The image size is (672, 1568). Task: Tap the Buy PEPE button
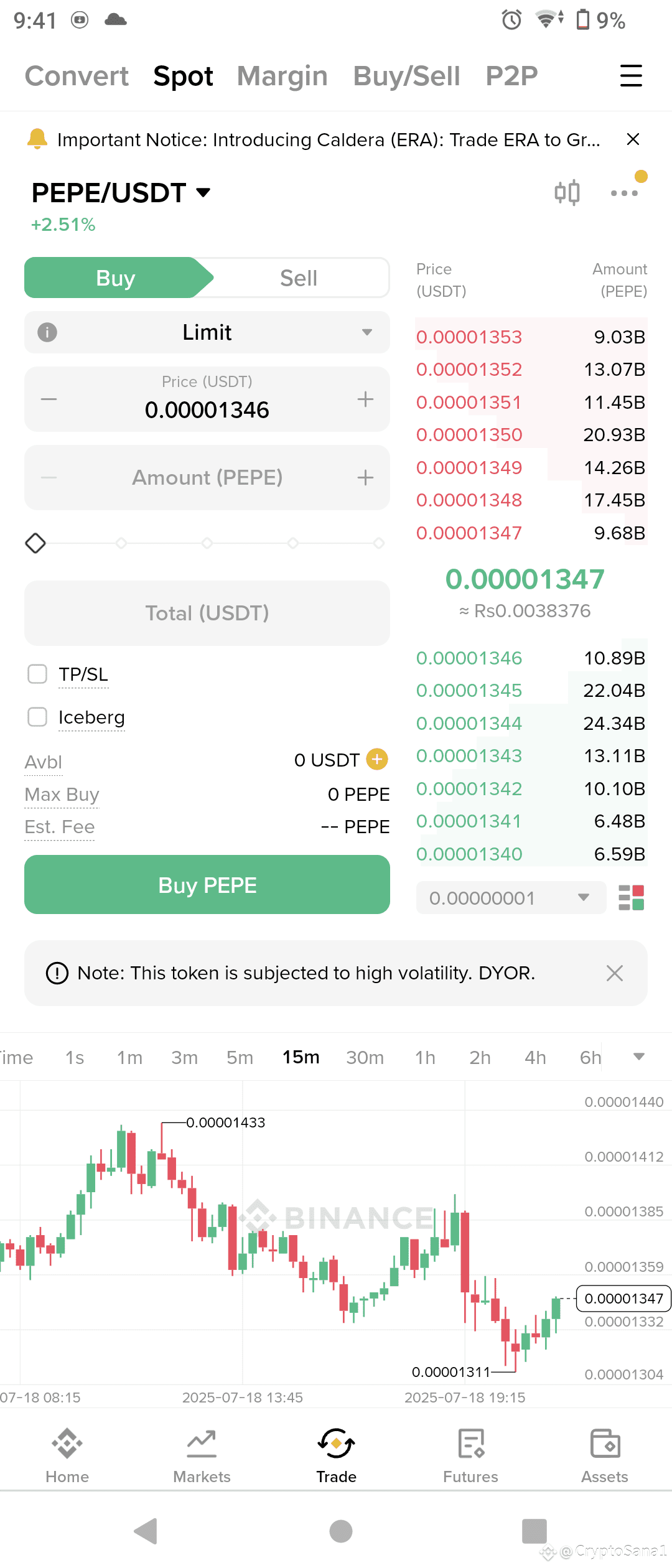point(207,885)
